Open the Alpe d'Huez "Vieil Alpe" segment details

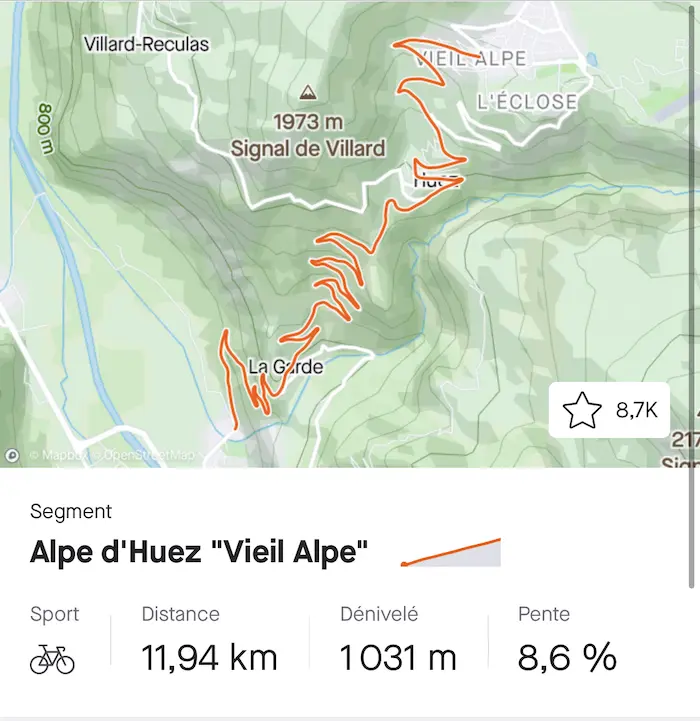(x=199, y=552)
